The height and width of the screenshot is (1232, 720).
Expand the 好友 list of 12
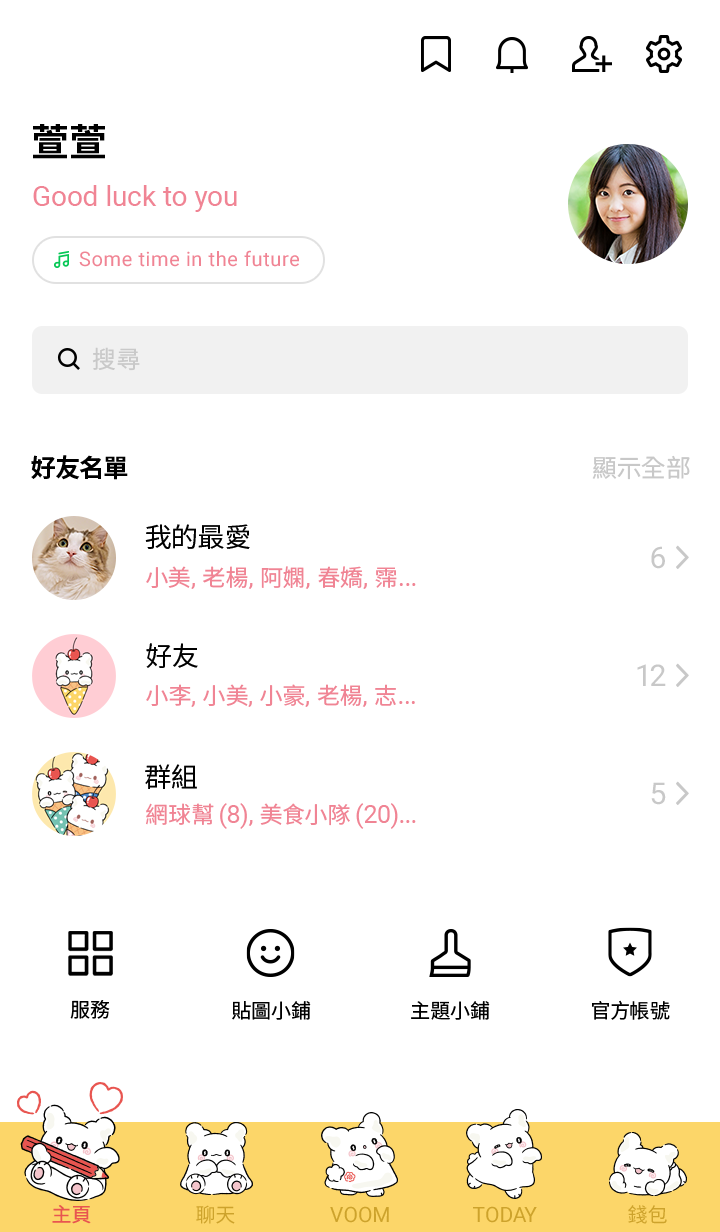[x=360, y=676]
